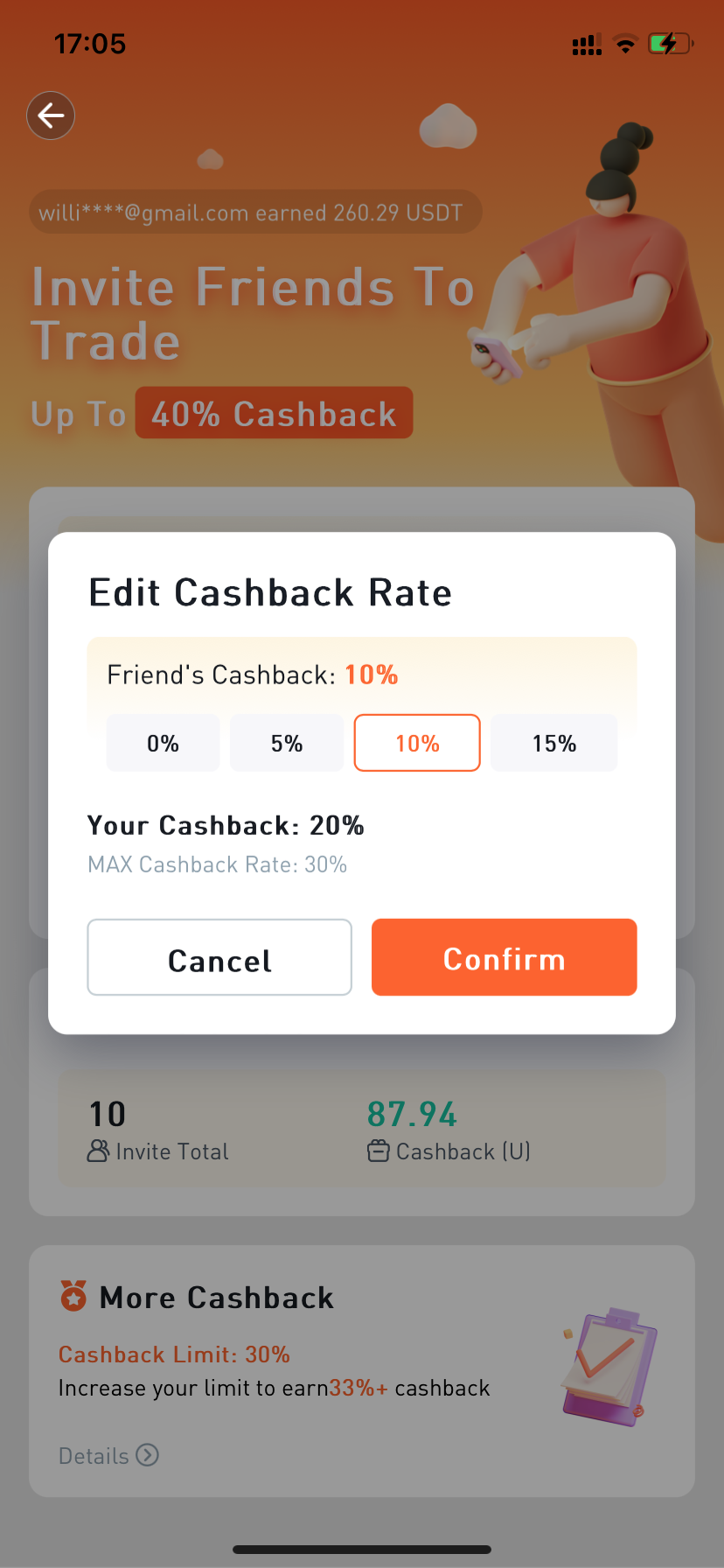Choose 5% friend's cashback rate
Screen dimensions: 724x1568
[286, 743]
